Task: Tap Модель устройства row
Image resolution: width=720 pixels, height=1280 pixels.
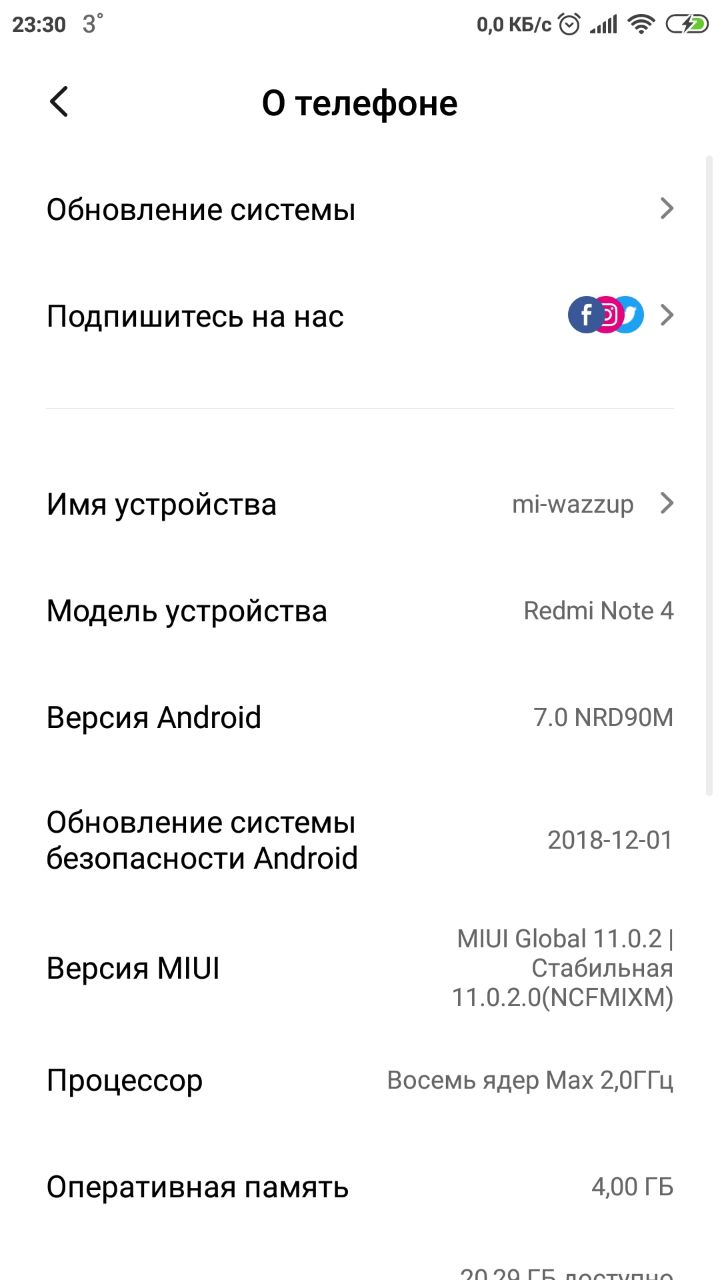Action: 360,611
